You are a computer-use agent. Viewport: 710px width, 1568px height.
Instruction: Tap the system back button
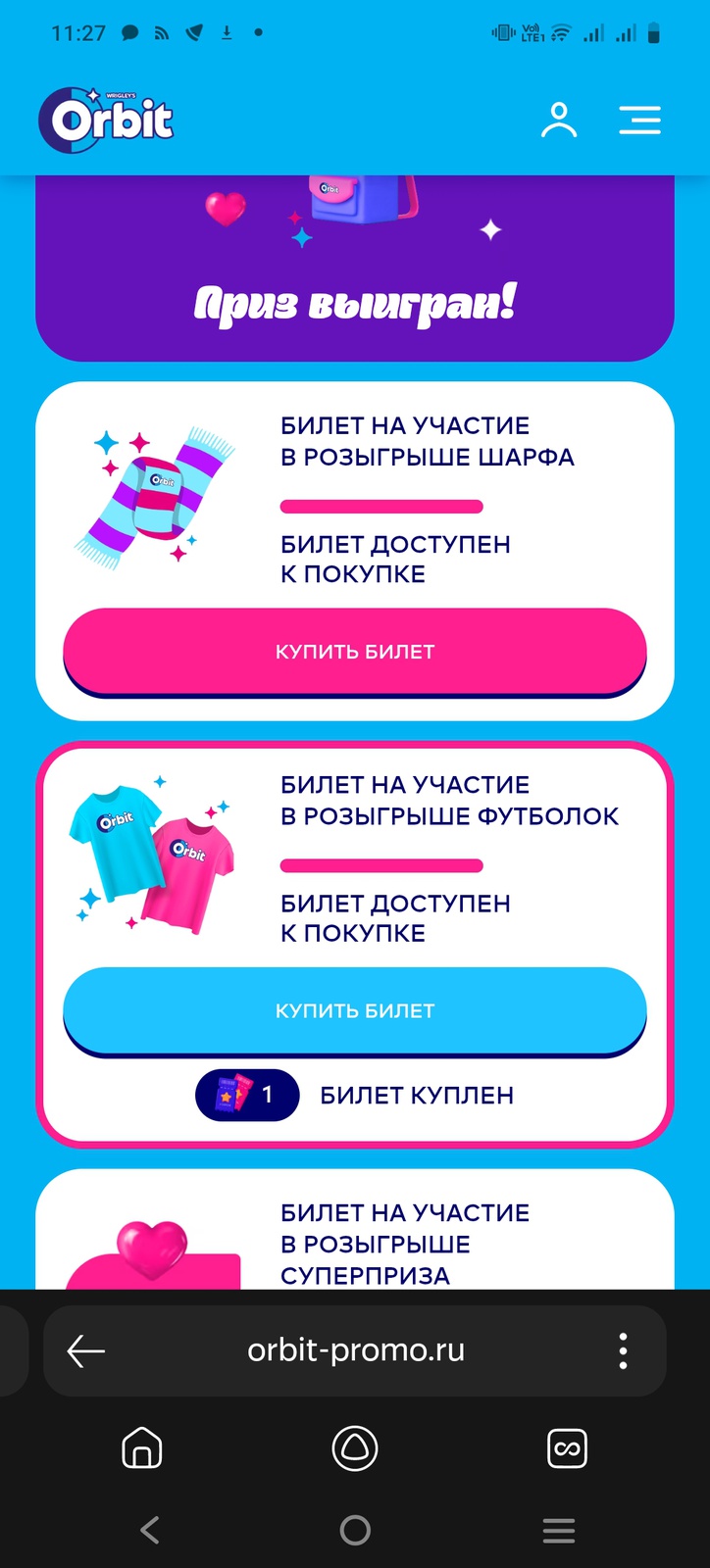pyautogui.click(x=150, y=1530)
